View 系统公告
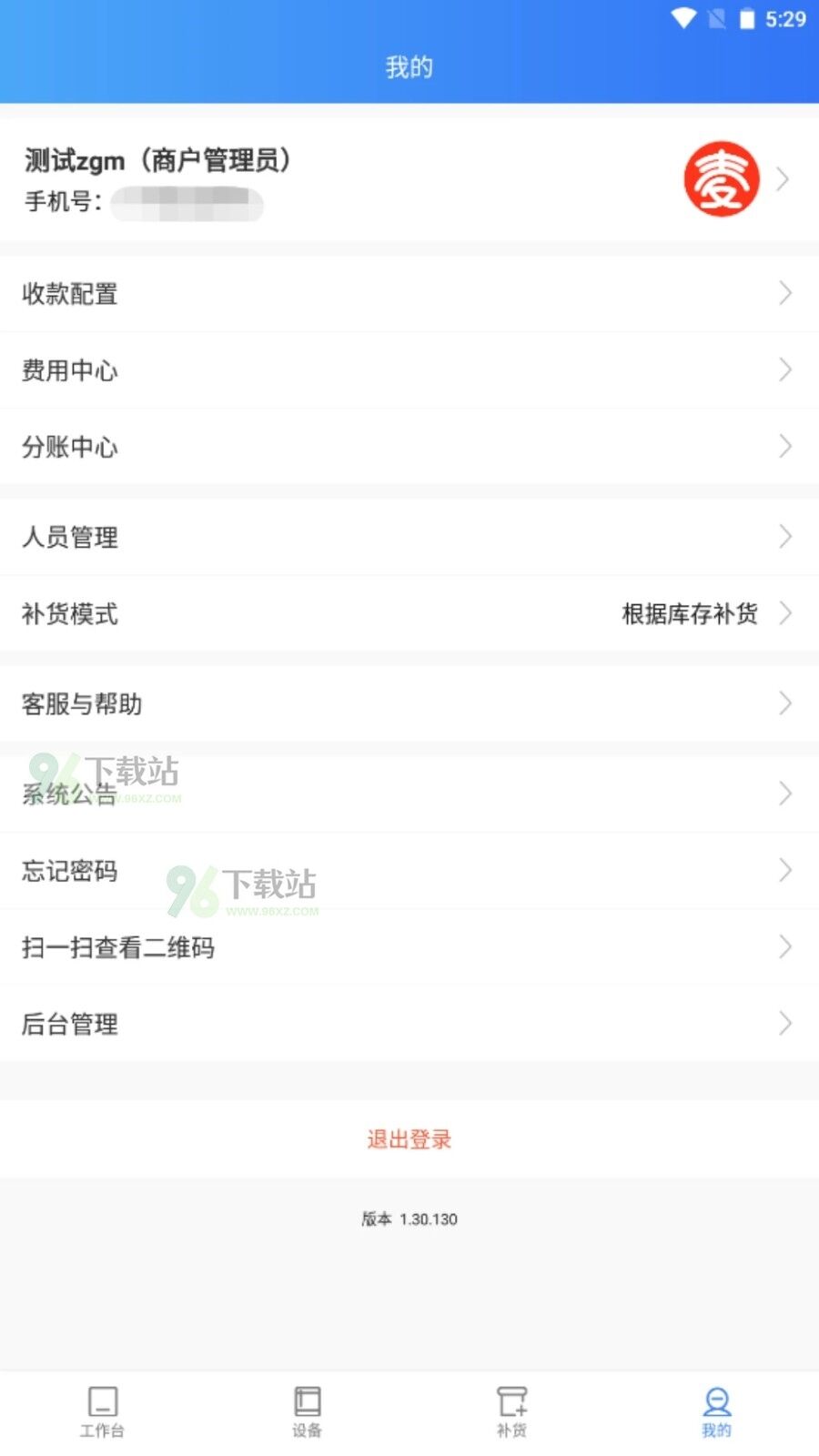Image resolution: width=819 pixels, height=1456 pixels. (x=409, y=794)
